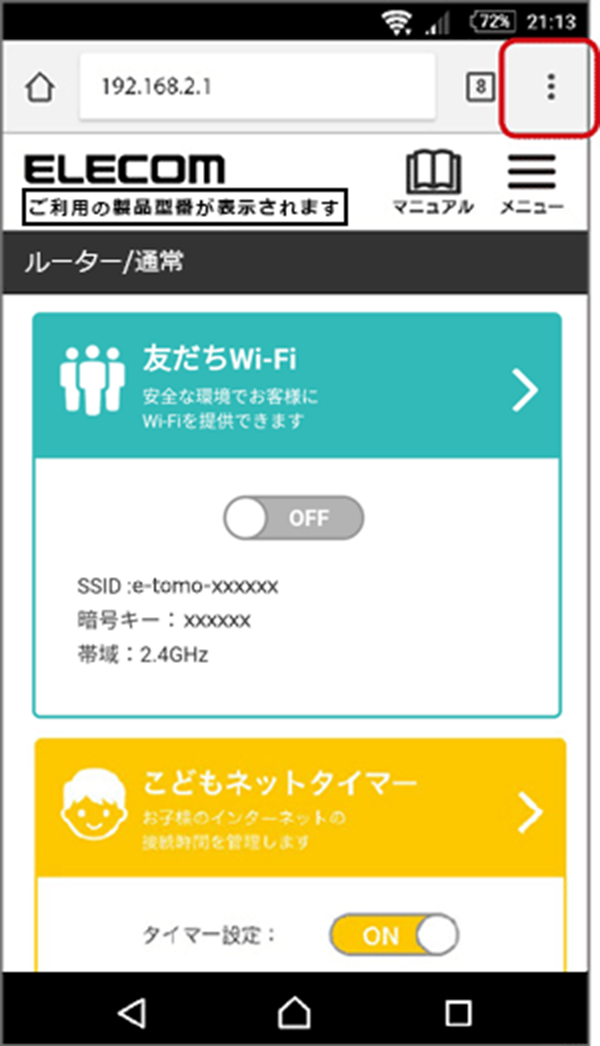Screen dimensions: 600x1046
Task: Open the browser tab switcher
Action: tap(481, 87)
